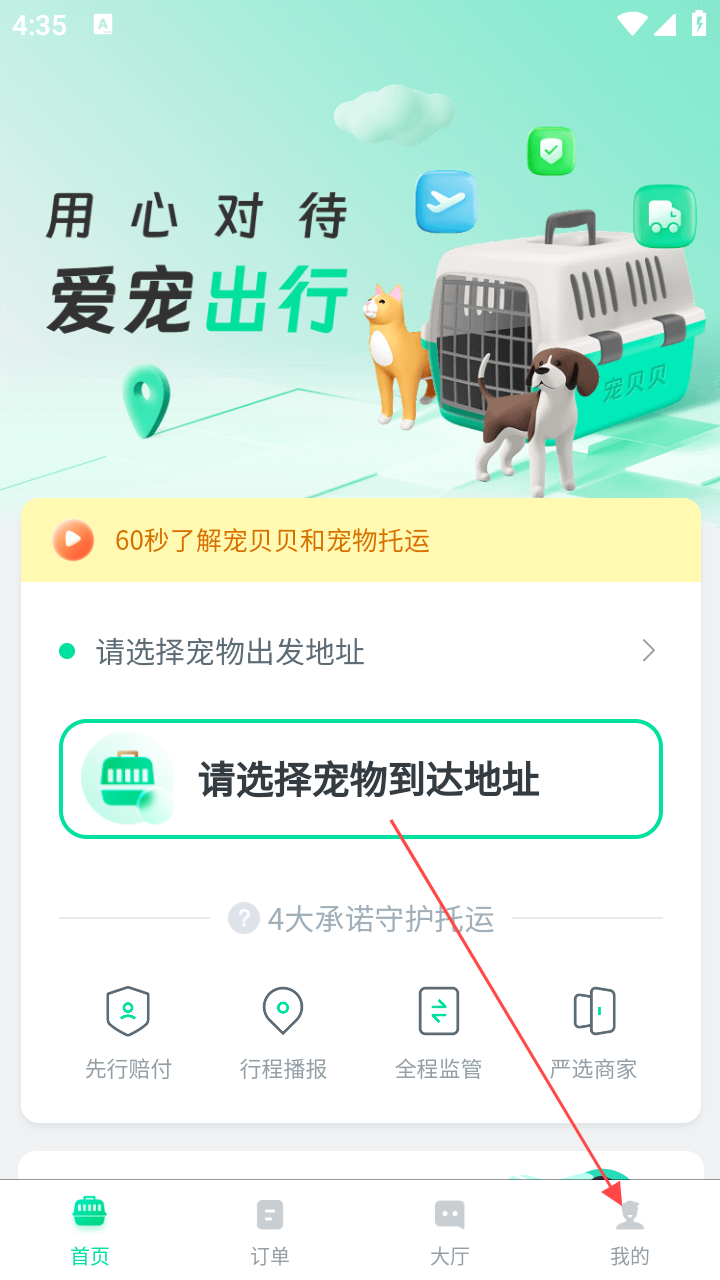Image resolution: width=720 pixels, height=1280 pixels.
Task: View the 行程播报 promise
Action: (283, 1033)
